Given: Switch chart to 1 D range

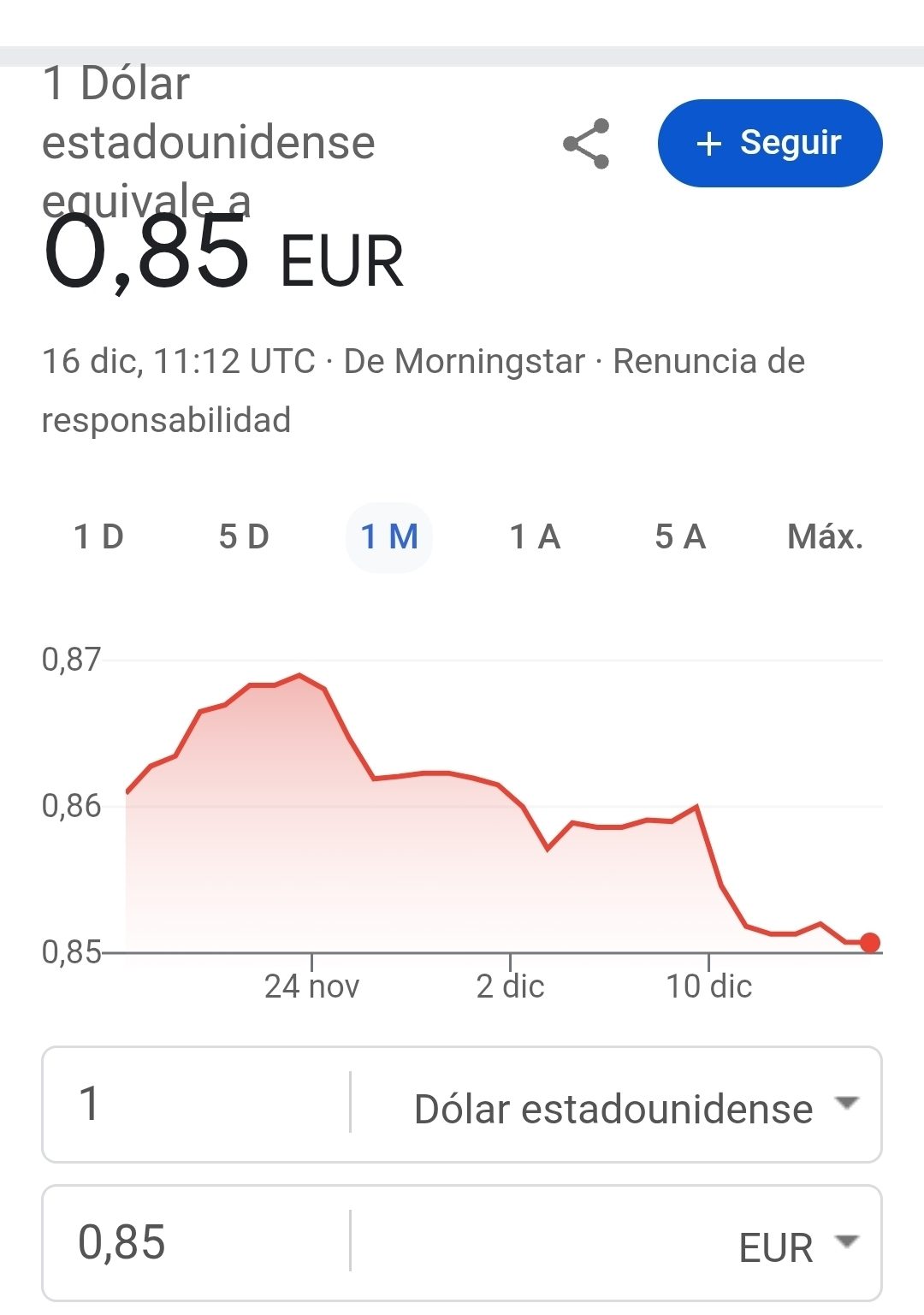Looking at the screenshot, I should [99, 537].
